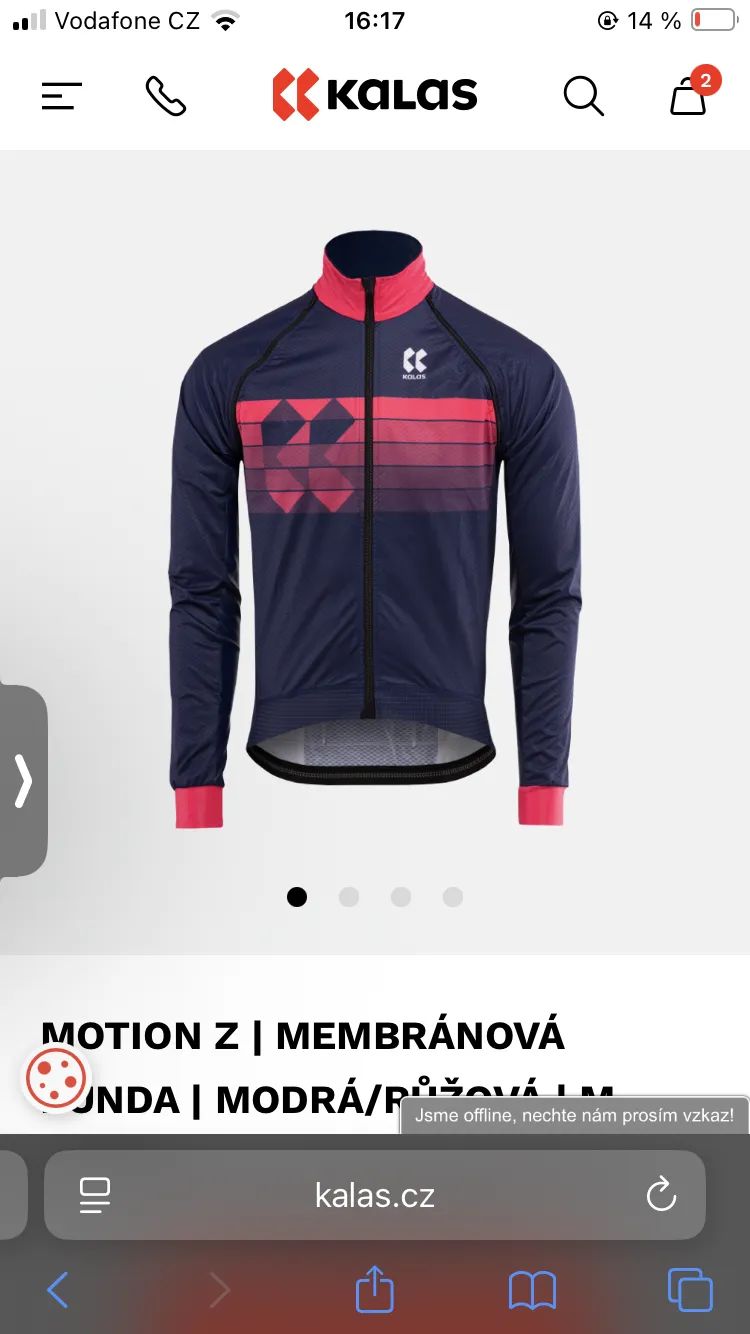750x1334 pixels.
Task: Open the jacket product image
Action: coord(375,530)
